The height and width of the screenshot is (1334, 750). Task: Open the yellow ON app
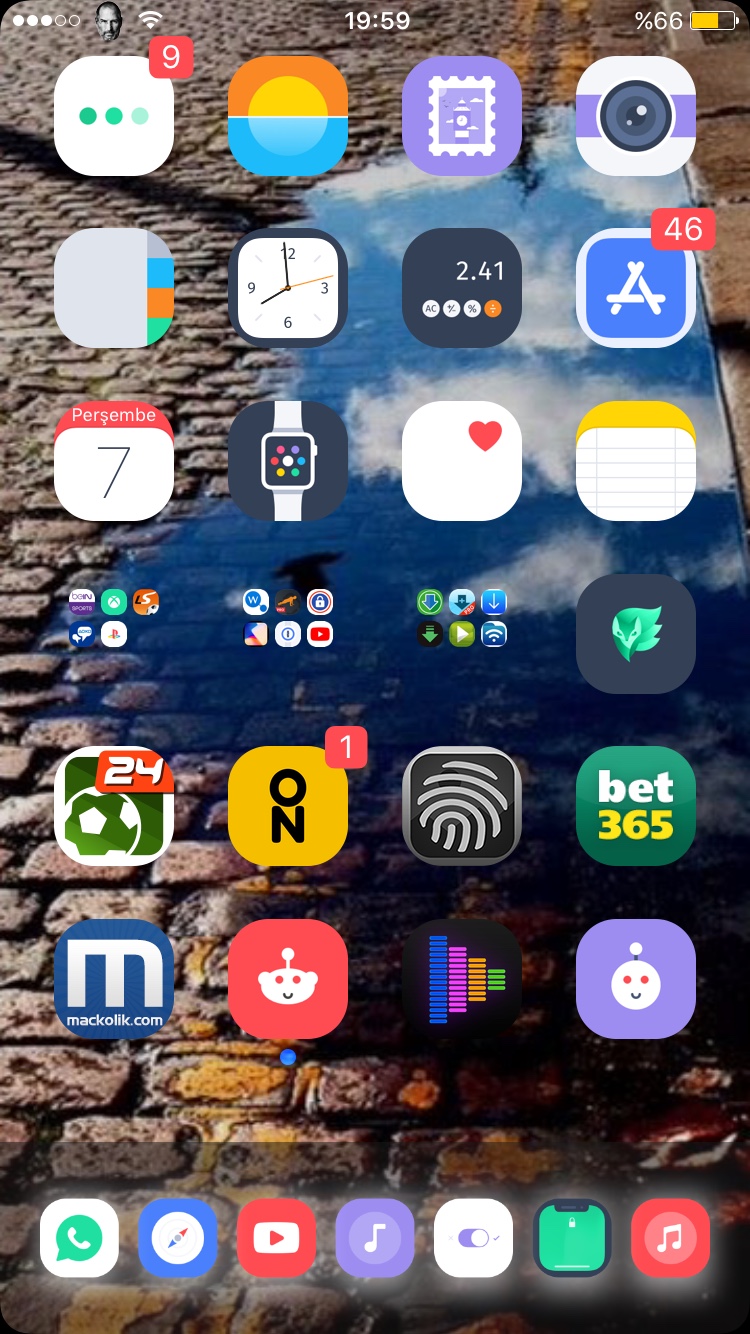[x=288, y=806]
